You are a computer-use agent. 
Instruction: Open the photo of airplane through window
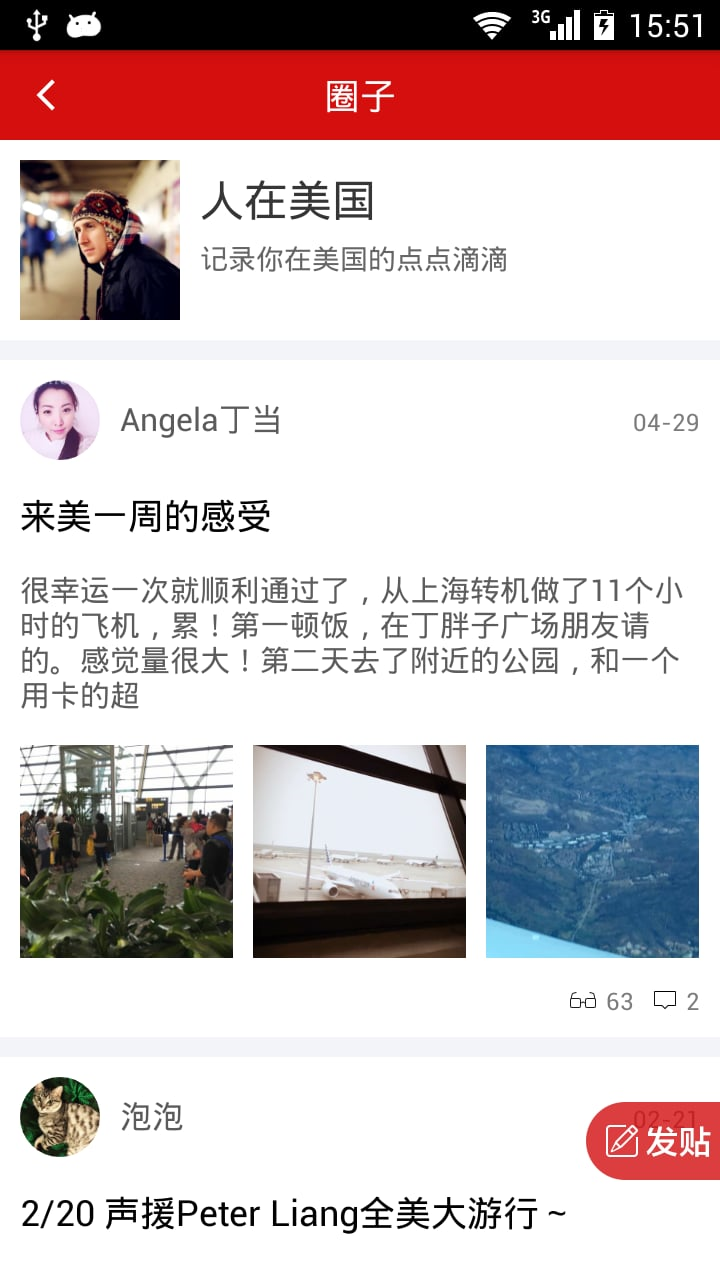[359, 851]
